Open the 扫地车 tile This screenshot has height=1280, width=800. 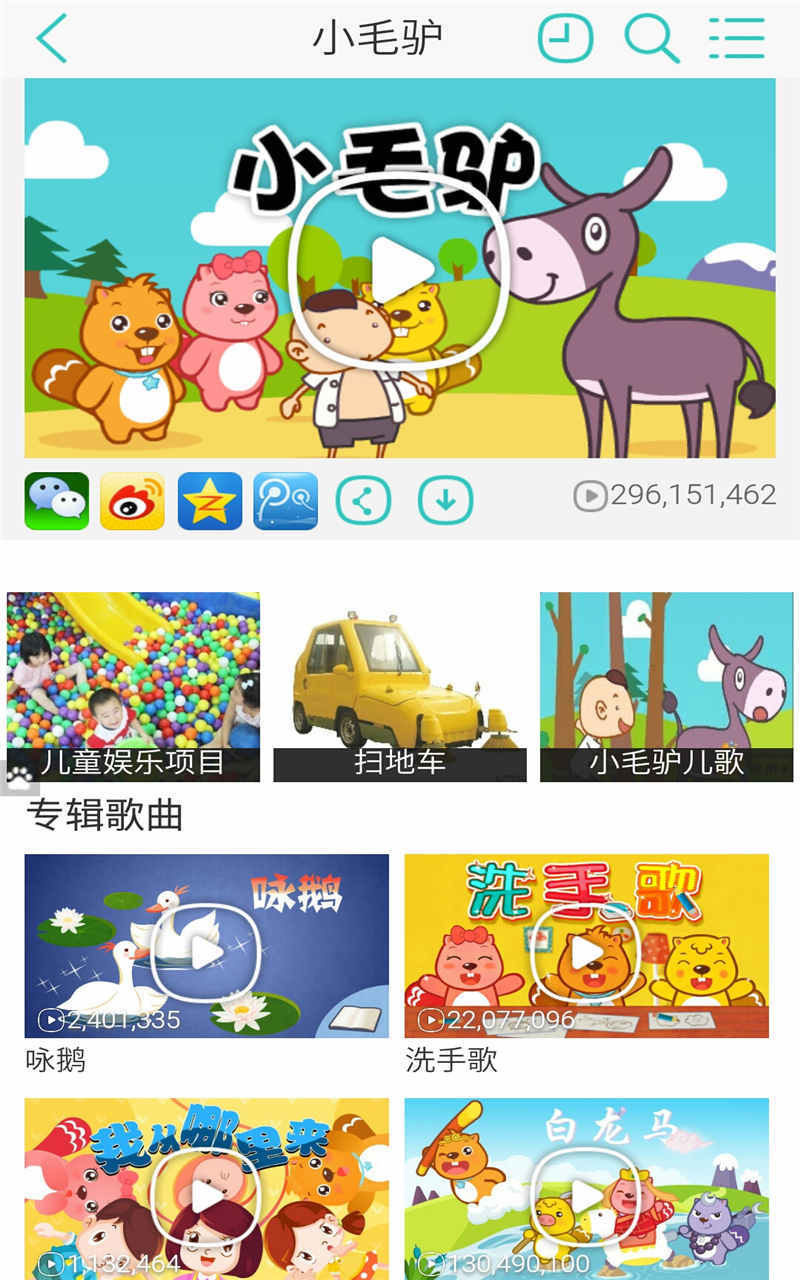[400, 686]
